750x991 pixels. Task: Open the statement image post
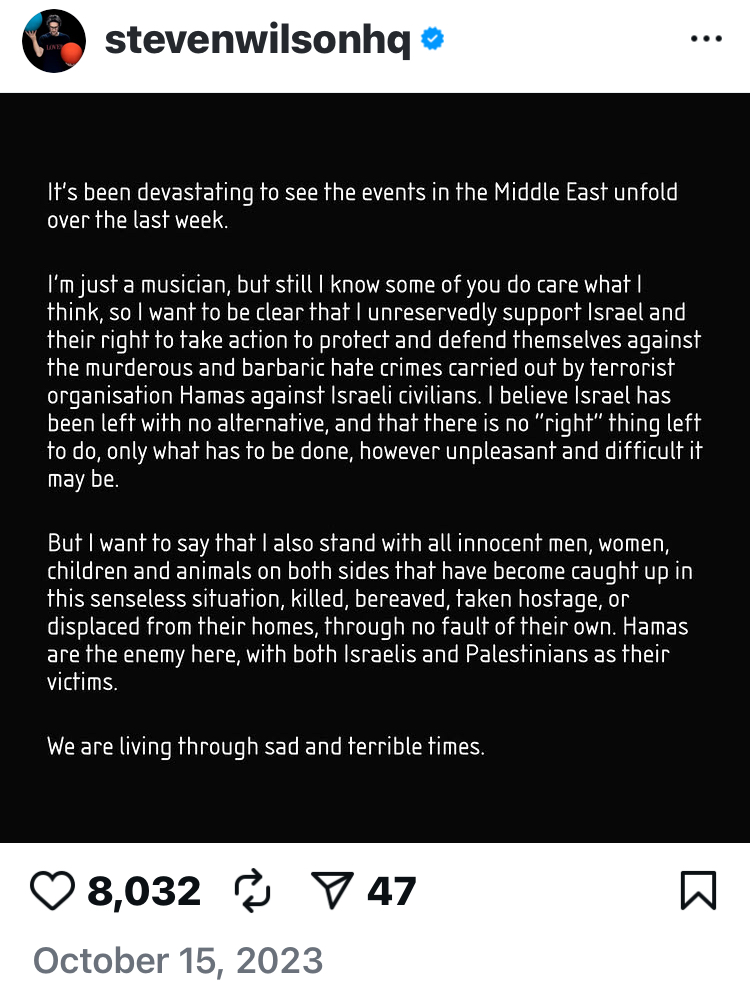pos(375,468)
